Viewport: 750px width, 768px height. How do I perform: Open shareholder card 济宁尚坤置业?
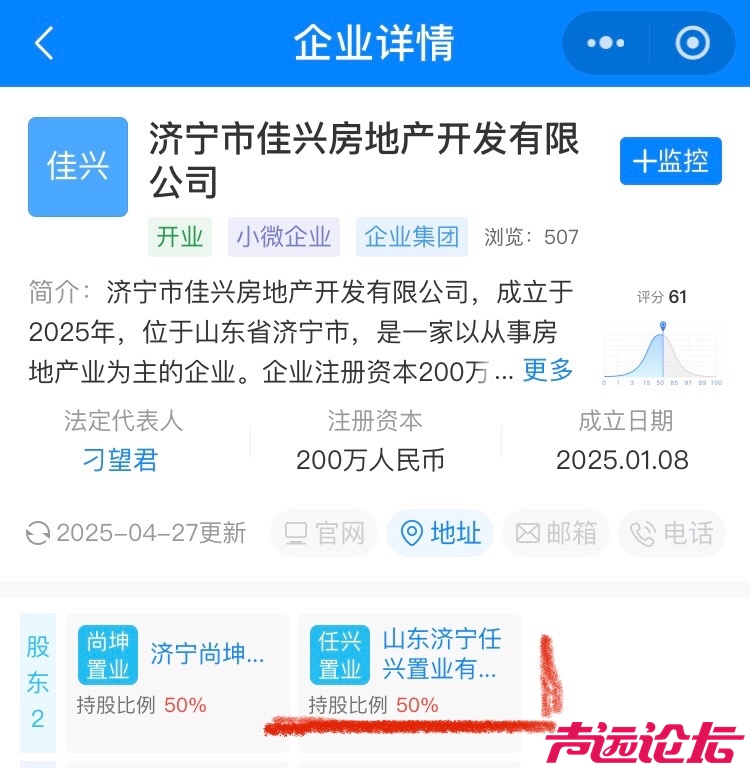click(x=177, y=672)
